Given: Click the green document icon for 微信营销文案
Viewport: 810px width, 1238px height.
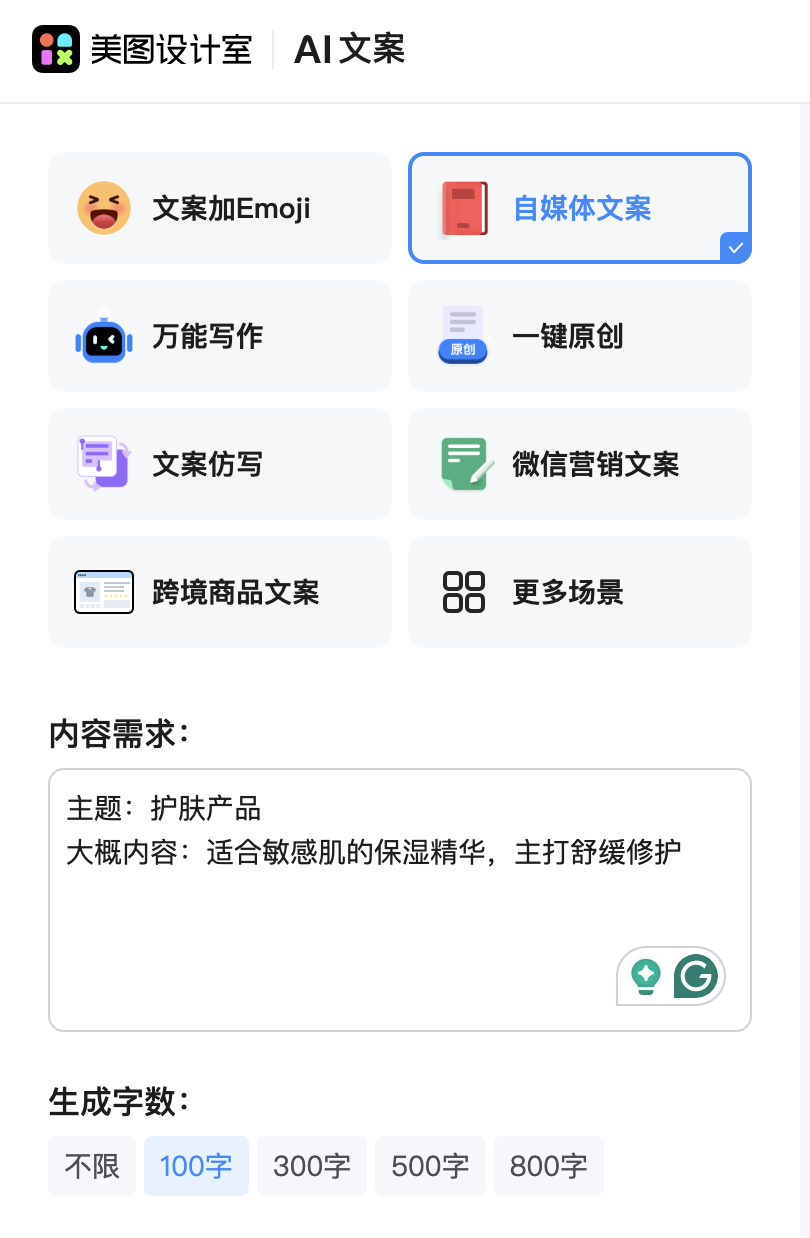Looking at the screenshot, I should (x=463, y=463).
